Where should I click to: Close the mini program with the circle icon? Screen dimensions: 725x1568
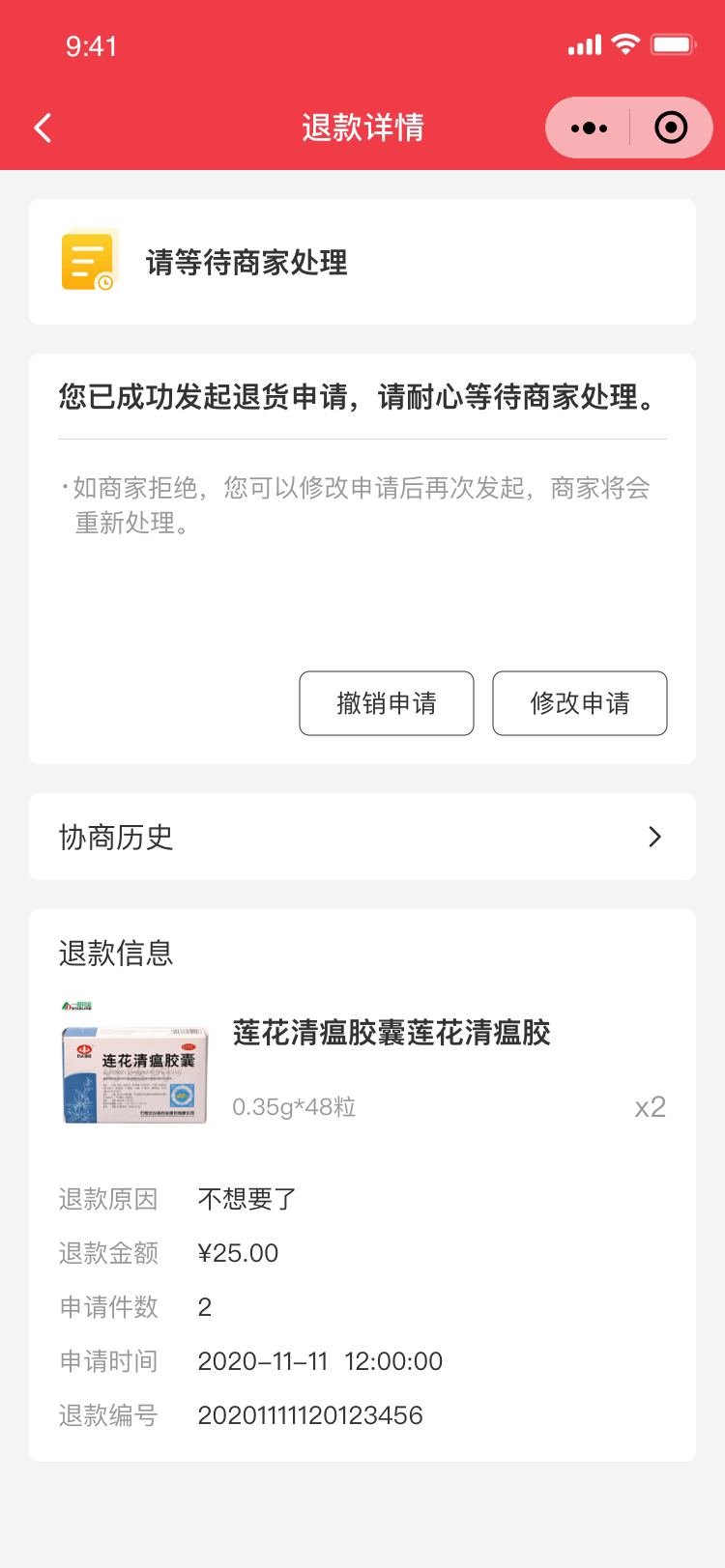point(671,128)
